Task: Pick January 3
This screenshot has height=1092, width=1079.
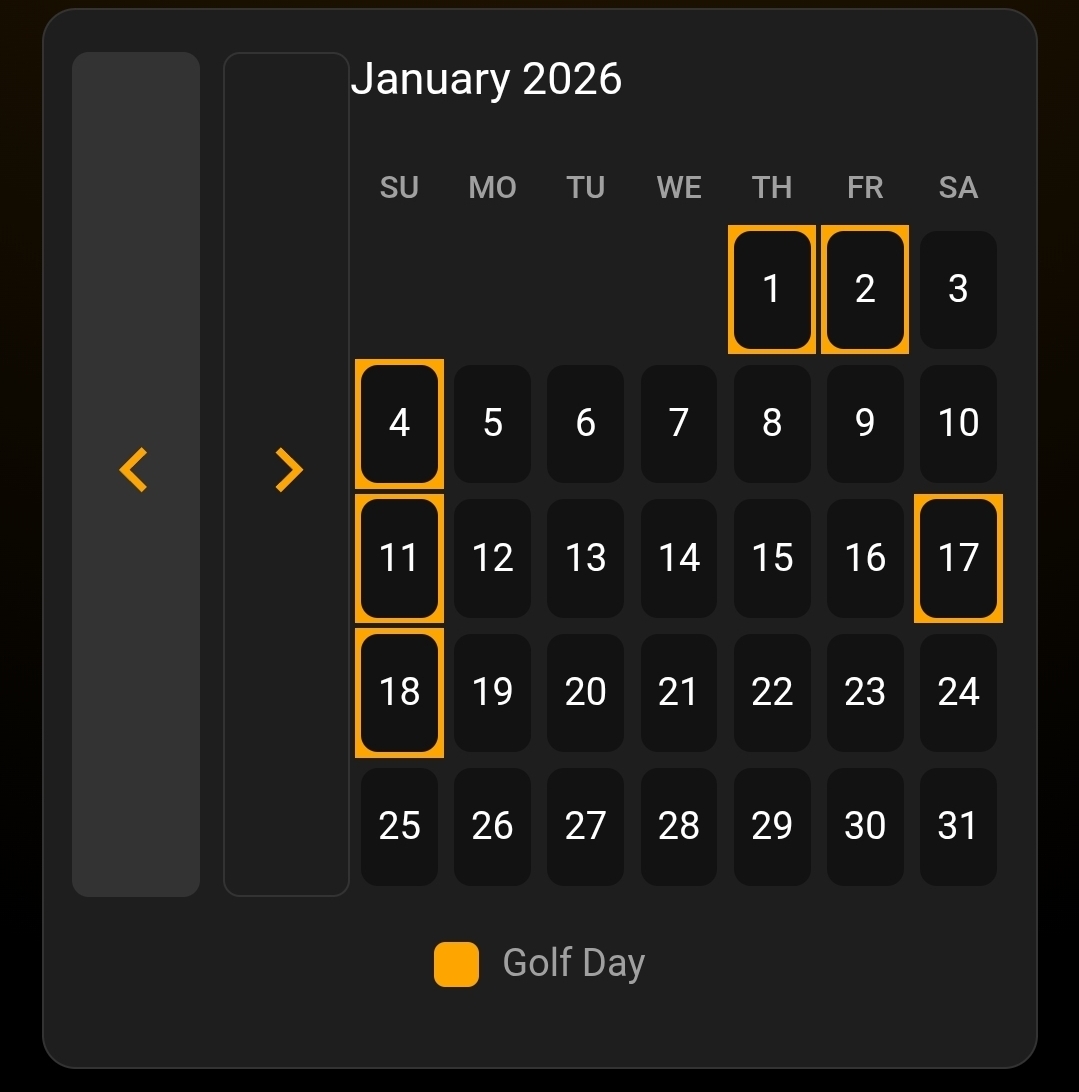Action: pos(958,289)
